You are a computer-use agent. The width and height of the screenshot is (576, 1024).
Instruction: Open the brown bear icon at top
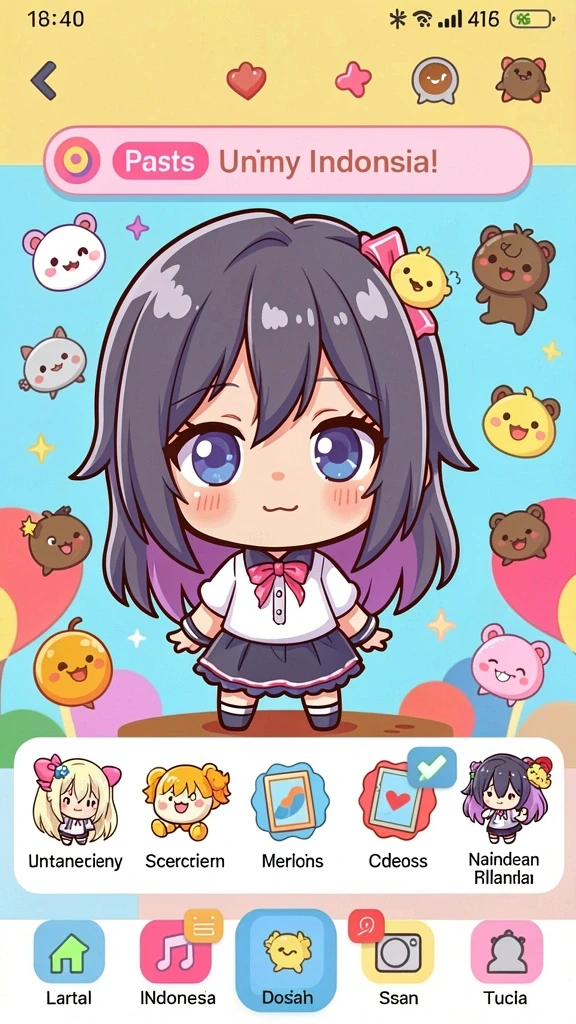522,79
